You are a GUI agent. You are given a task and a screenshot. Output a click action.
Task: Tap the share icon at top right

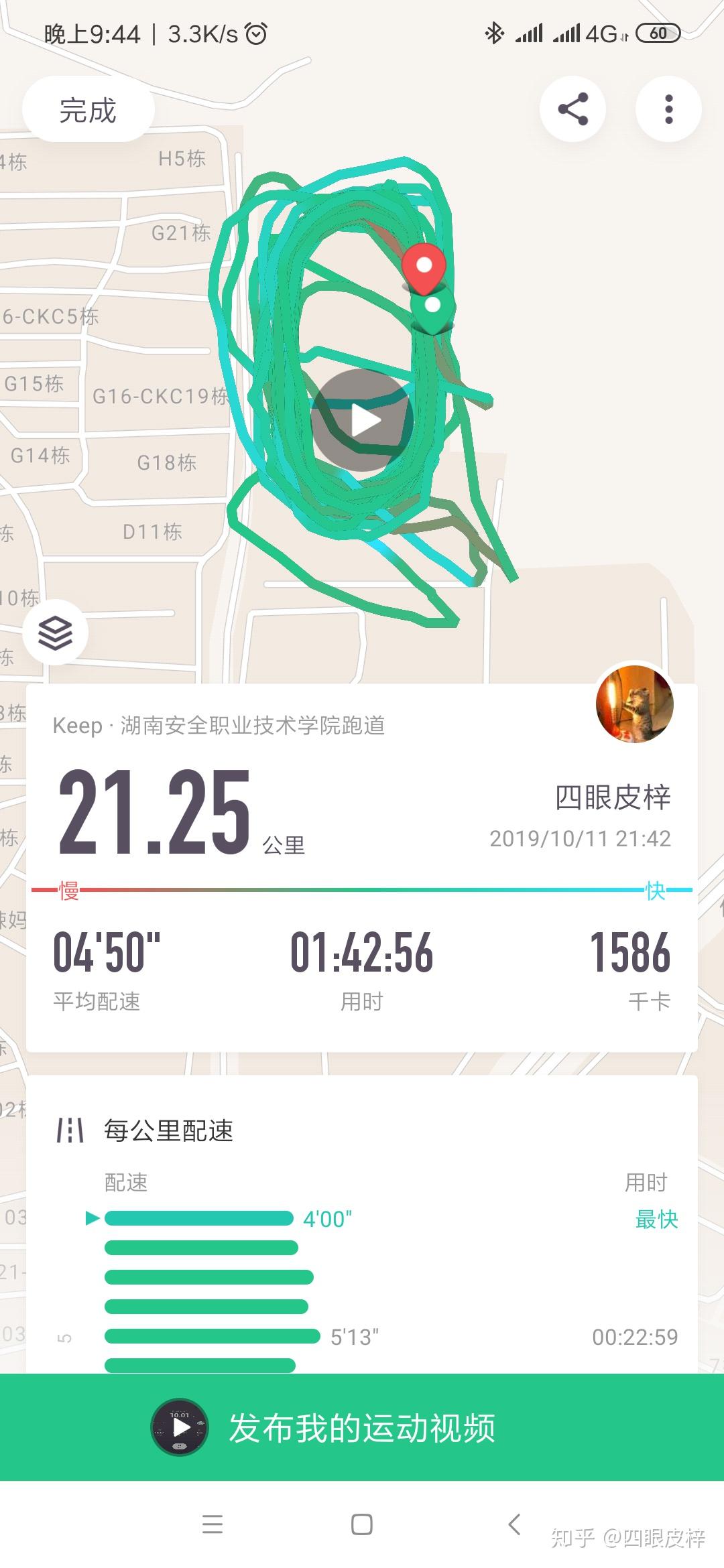pos(573,109)
